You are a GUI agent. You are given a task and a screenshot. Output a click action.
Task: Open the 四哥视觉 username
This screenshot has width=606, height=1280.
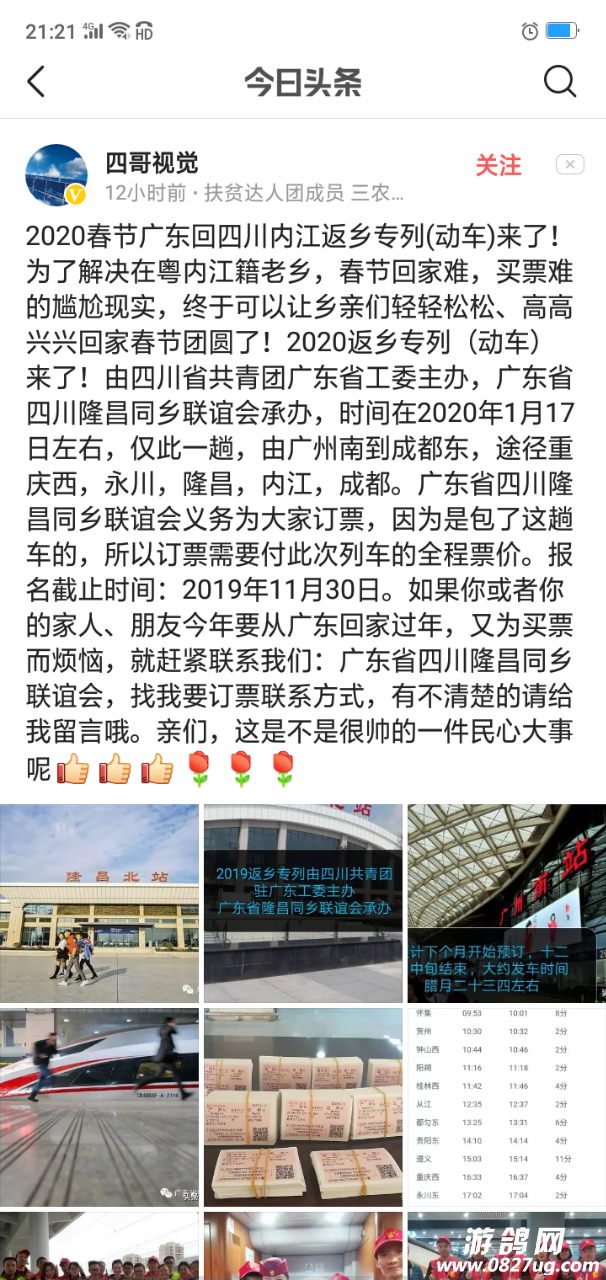pos(151,163)
